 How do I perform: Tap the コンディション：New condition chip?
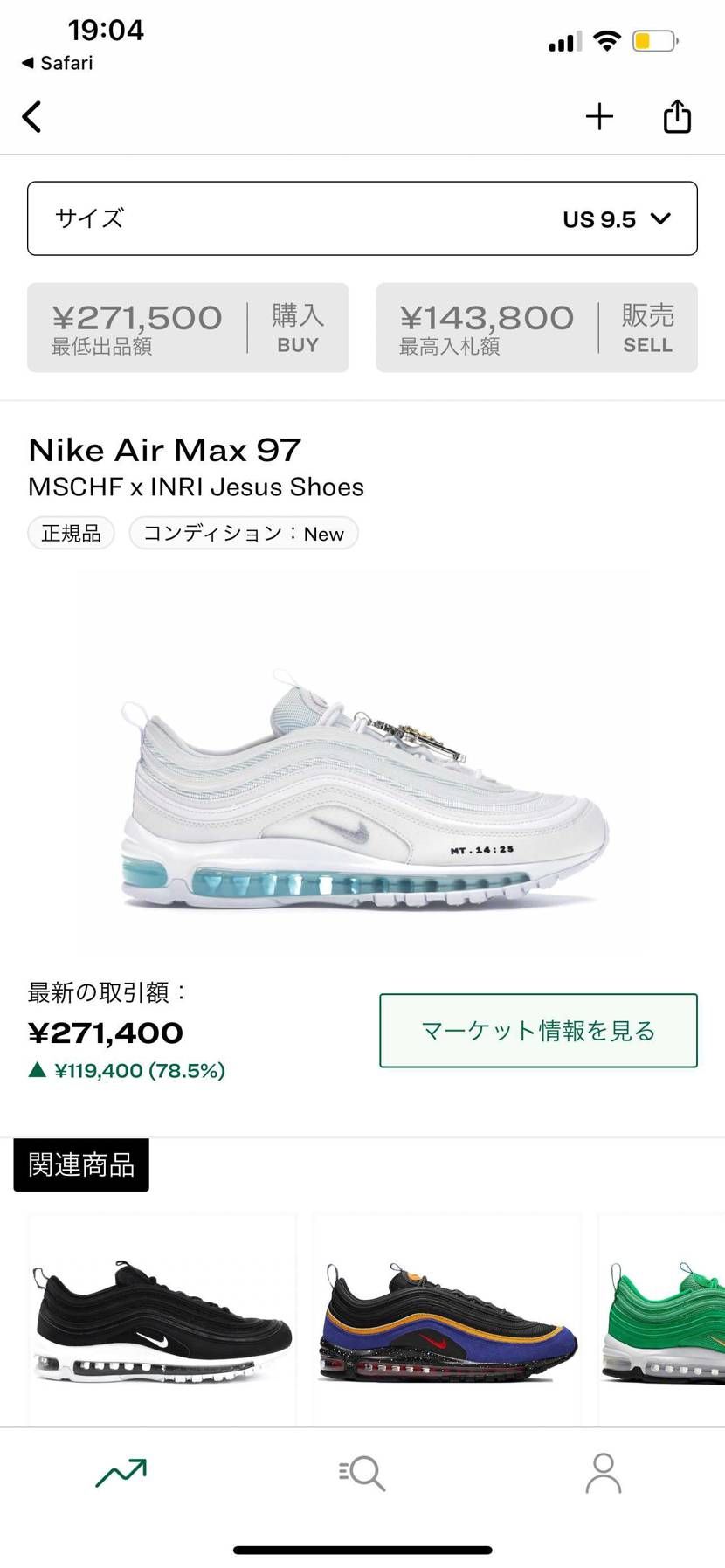243,533
